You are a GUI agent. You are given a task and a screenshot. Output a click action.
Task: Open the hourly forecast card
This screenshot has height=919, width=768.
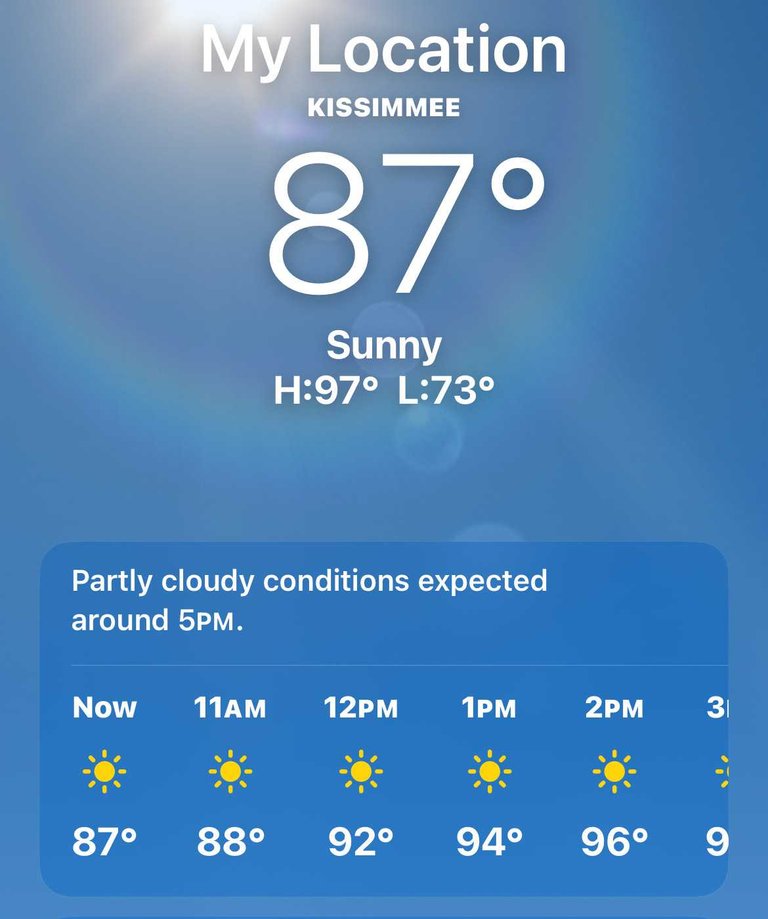pyautogui.click(x=384, y=718)
